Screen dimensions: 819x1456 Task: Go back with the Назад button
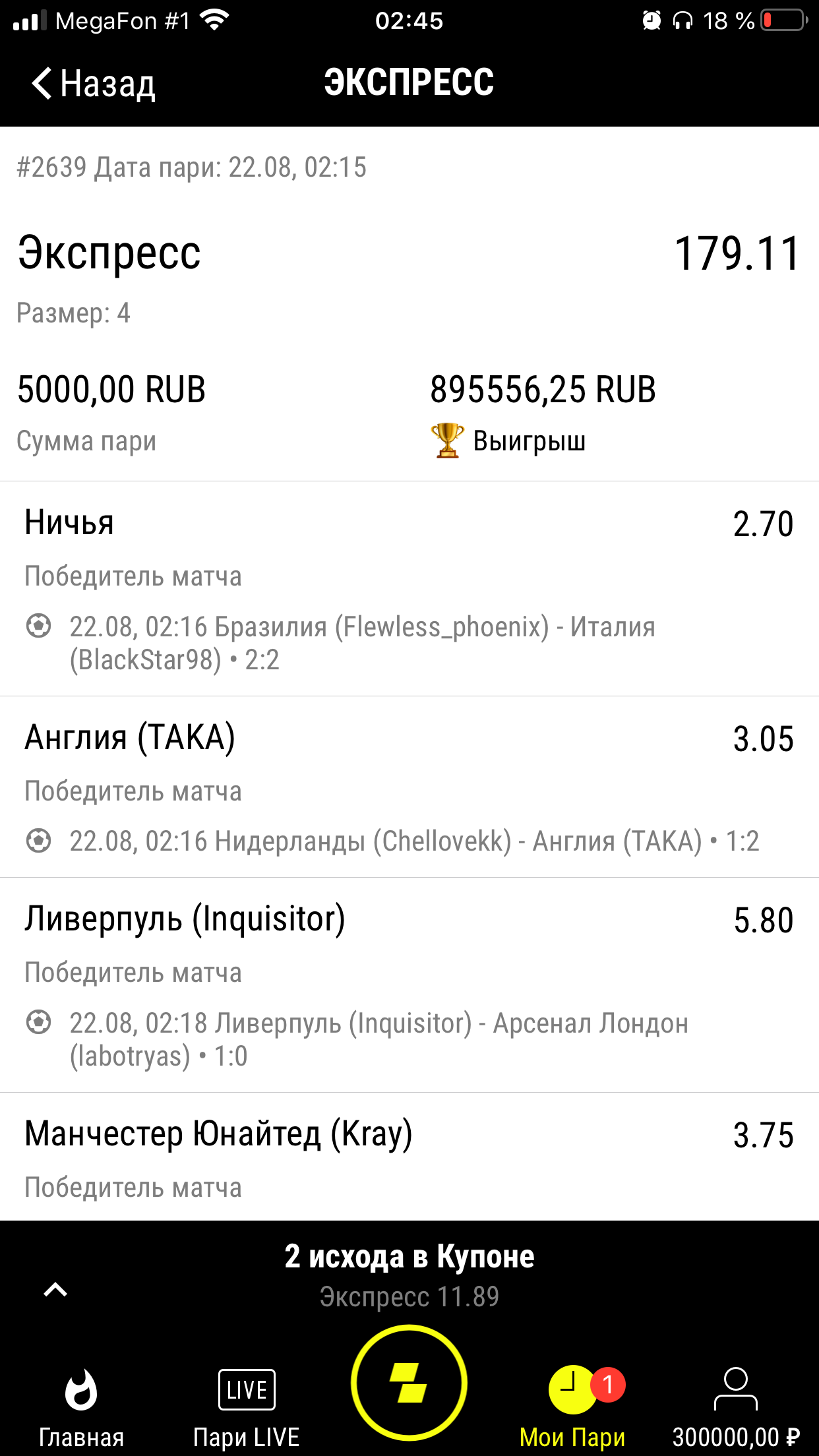[x=94, y=84]
